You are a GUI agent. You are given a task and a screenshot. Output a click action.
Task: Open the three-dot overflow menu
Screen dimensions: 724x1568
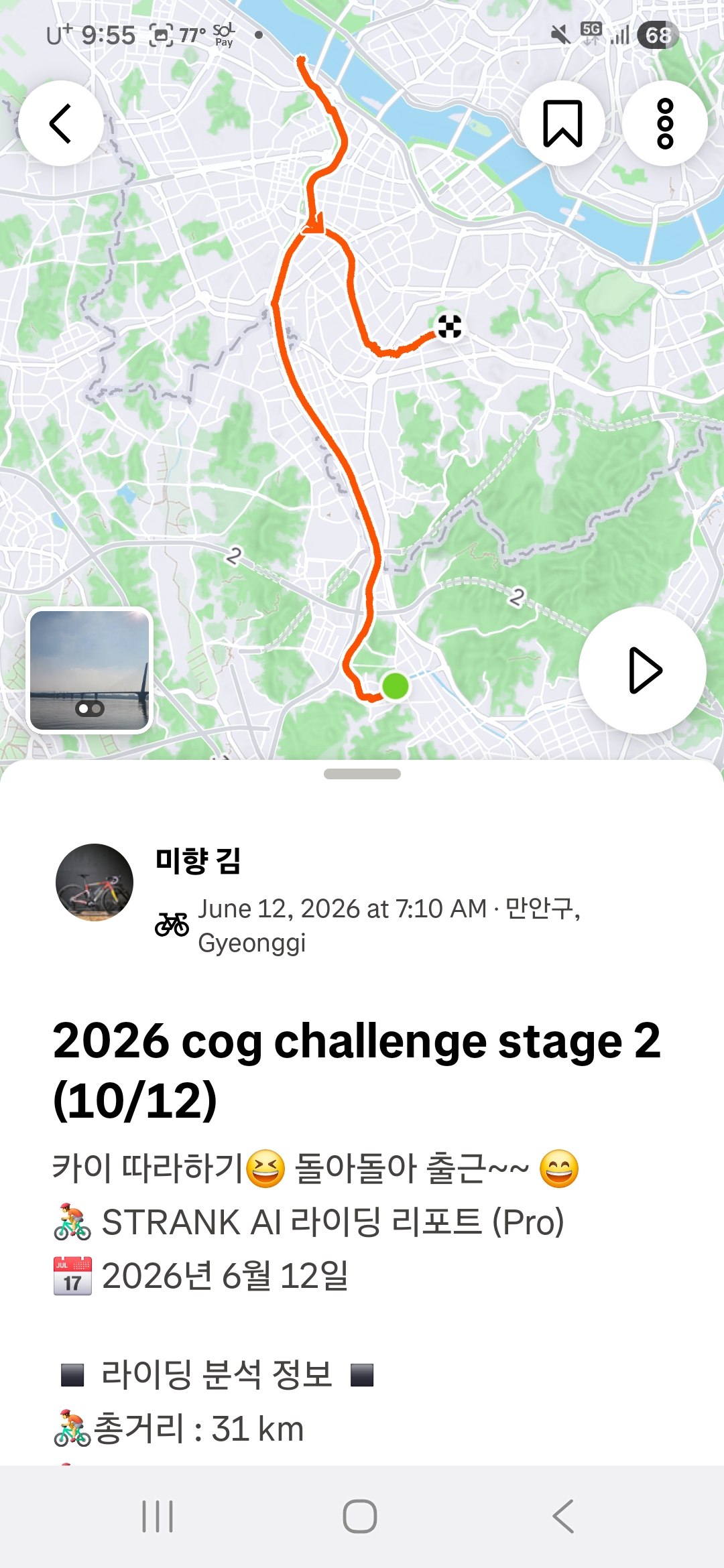(x=665, y=123)
